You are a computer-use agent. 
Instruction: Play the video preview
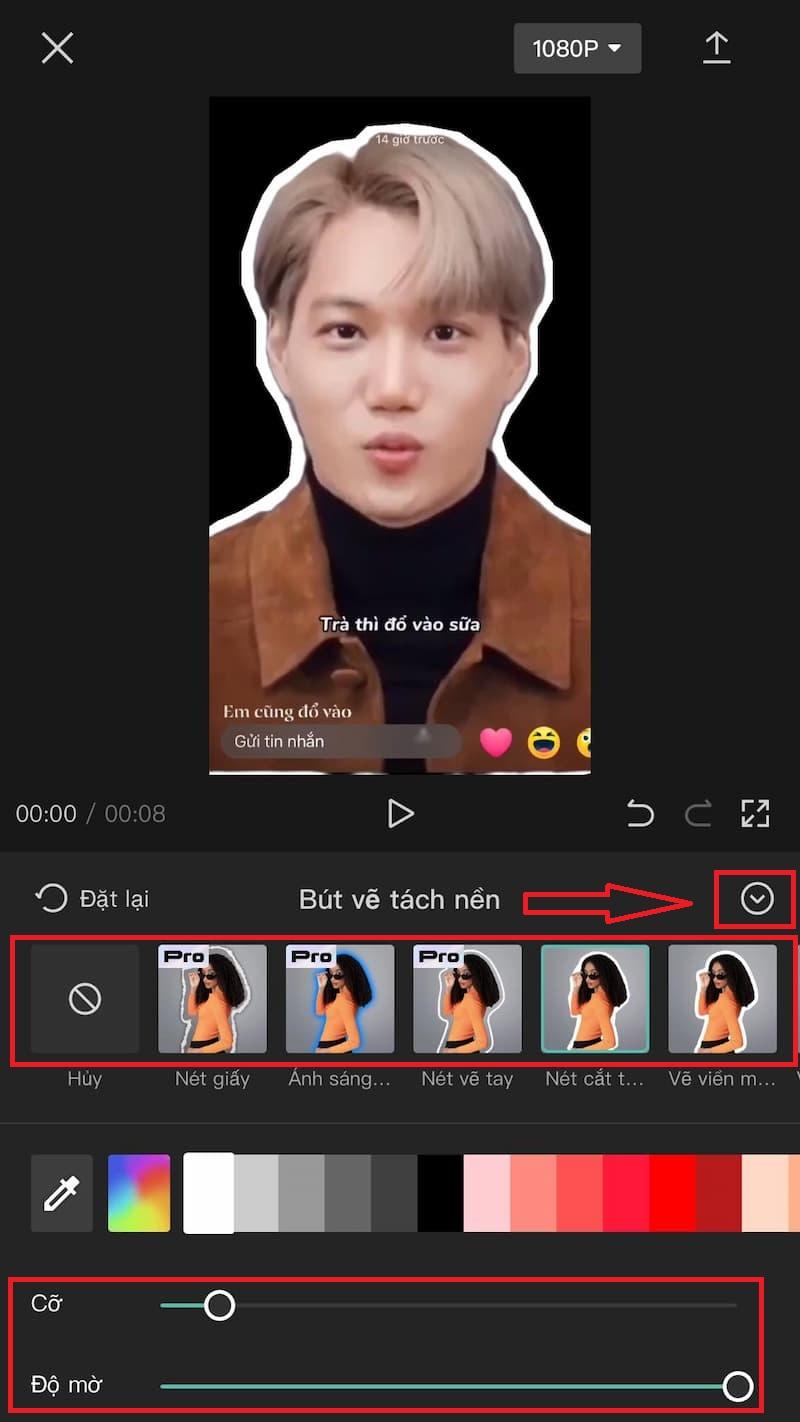400,813
